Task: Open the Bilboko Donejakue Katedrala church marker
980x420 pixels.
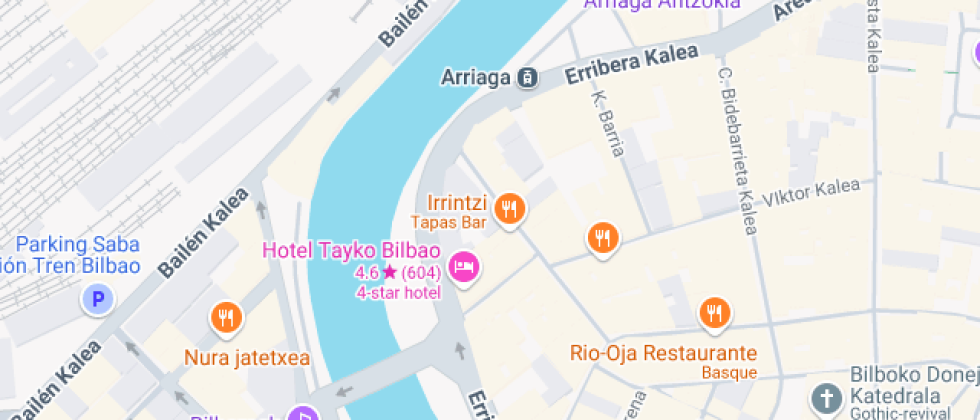Action: [x=828, y=399]
